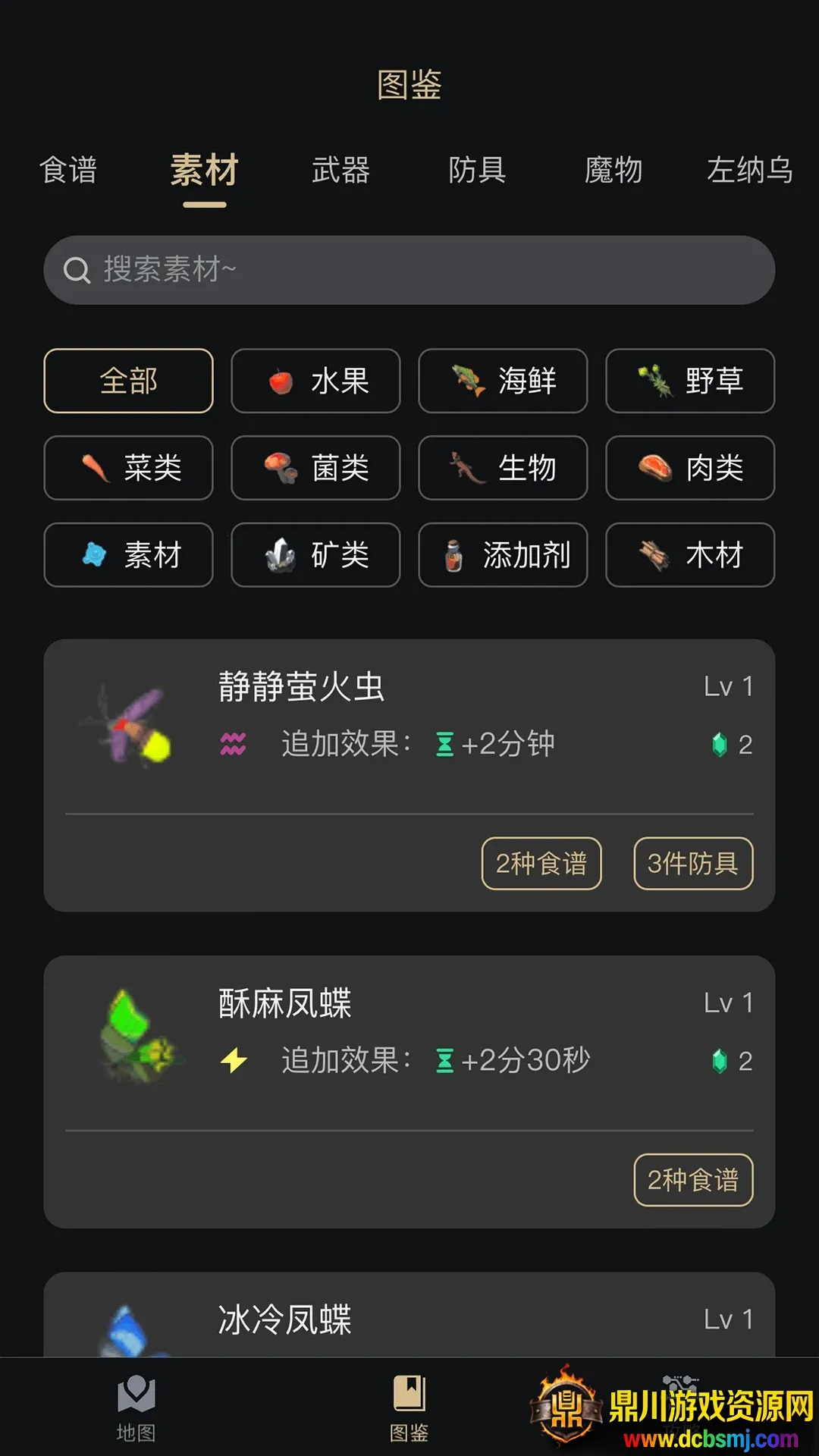This screenshot has width=819, height=1456.
Task: Filter materials by 矿类
Action: 315,555
